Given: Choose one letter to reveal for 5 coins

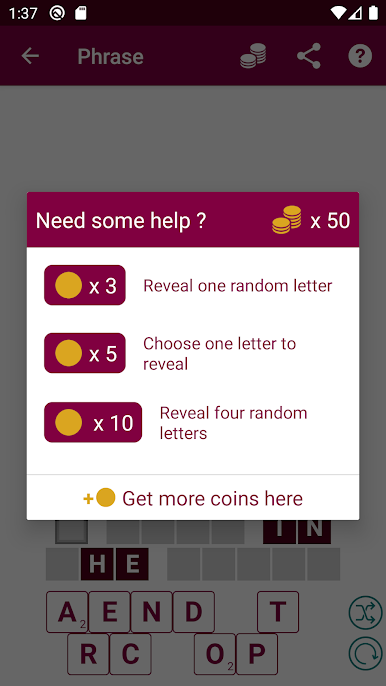Looking at the screenshot, I should click(x=84, y=353).
